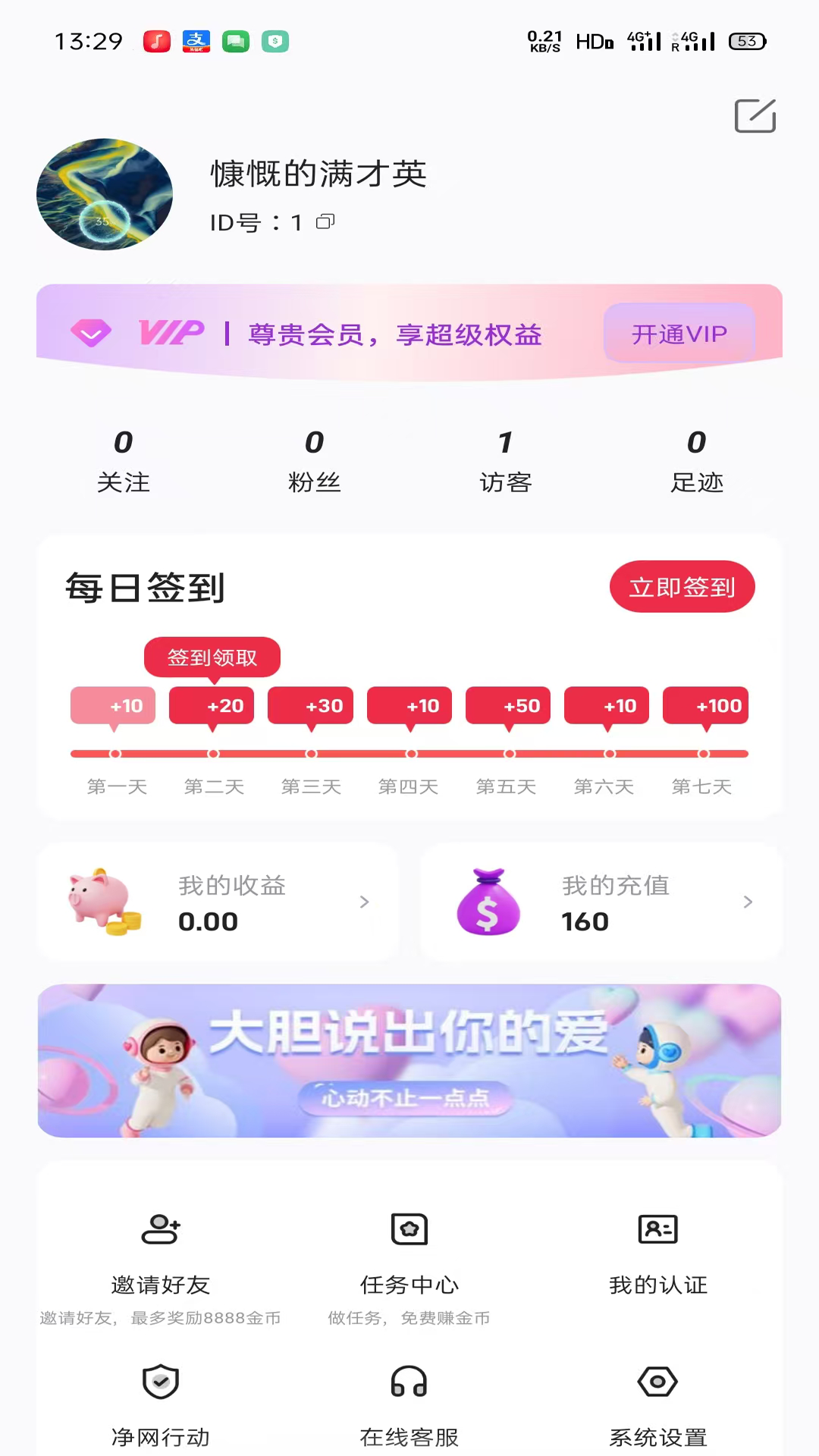Click the edit profile icon at top right

point(755,116)
